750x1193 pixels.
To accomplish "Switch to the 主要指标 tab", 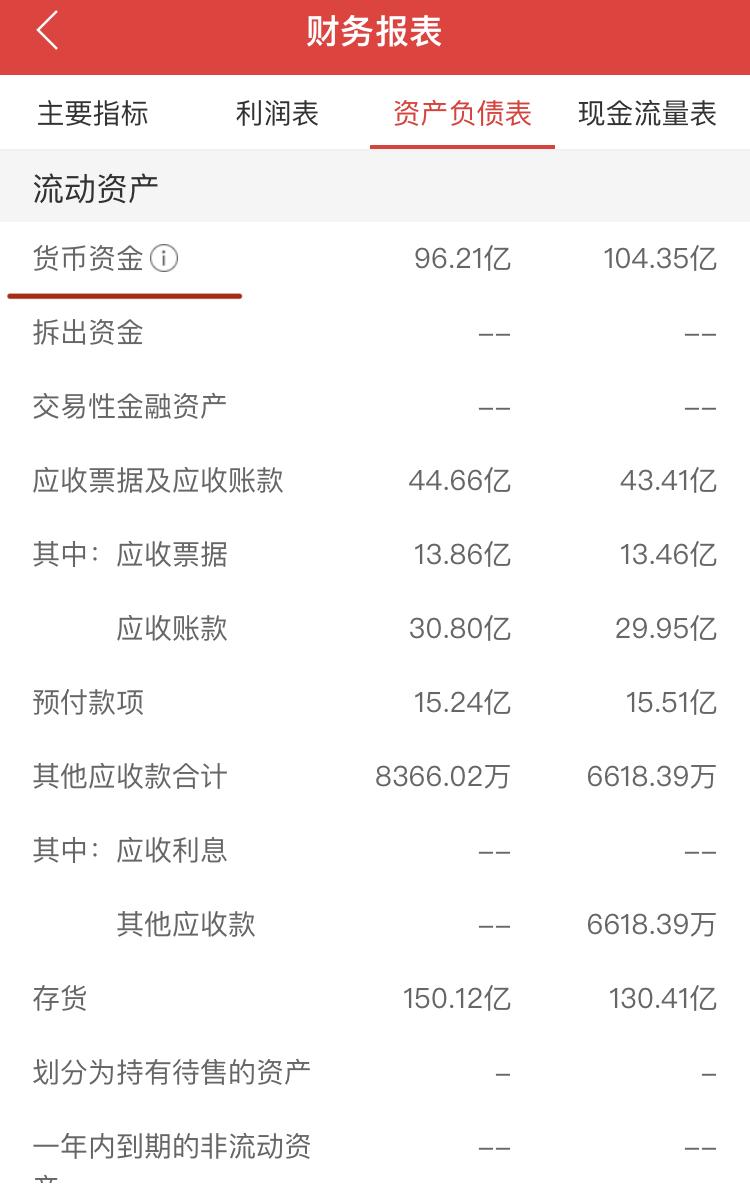I will tap(93, 113).
